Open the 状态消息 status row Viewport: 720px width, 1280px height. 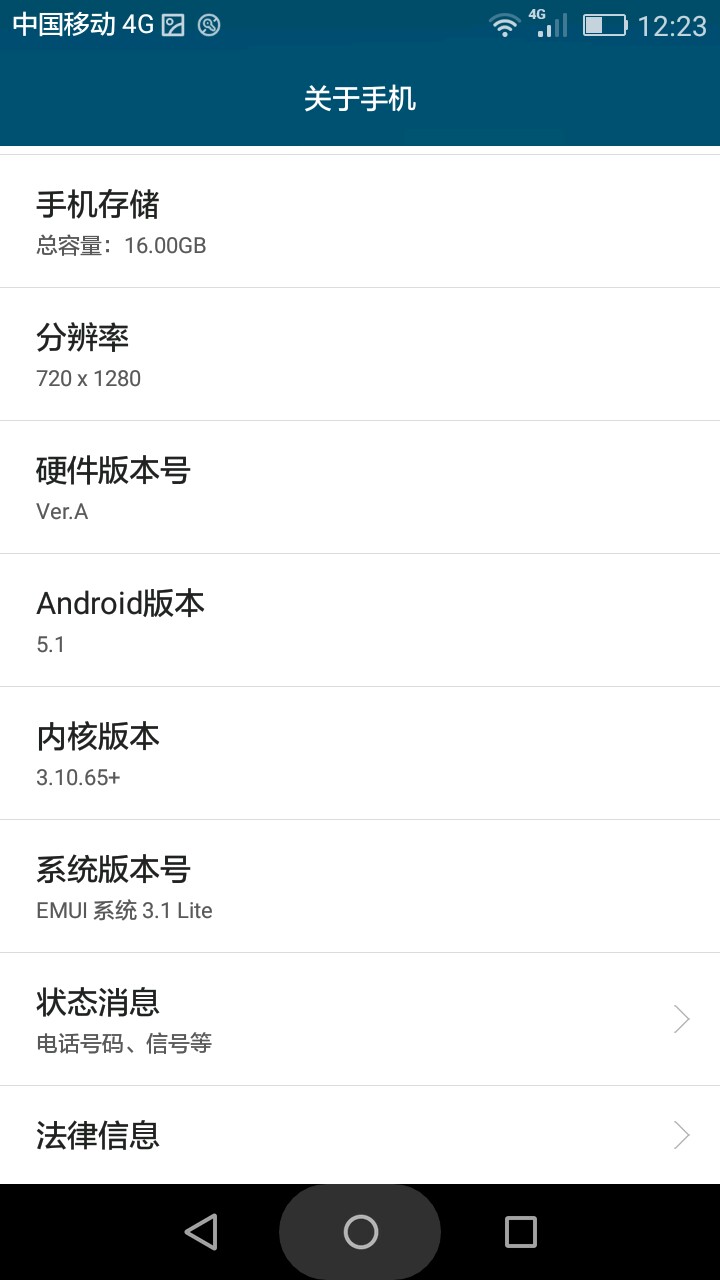click(360, 1019)
